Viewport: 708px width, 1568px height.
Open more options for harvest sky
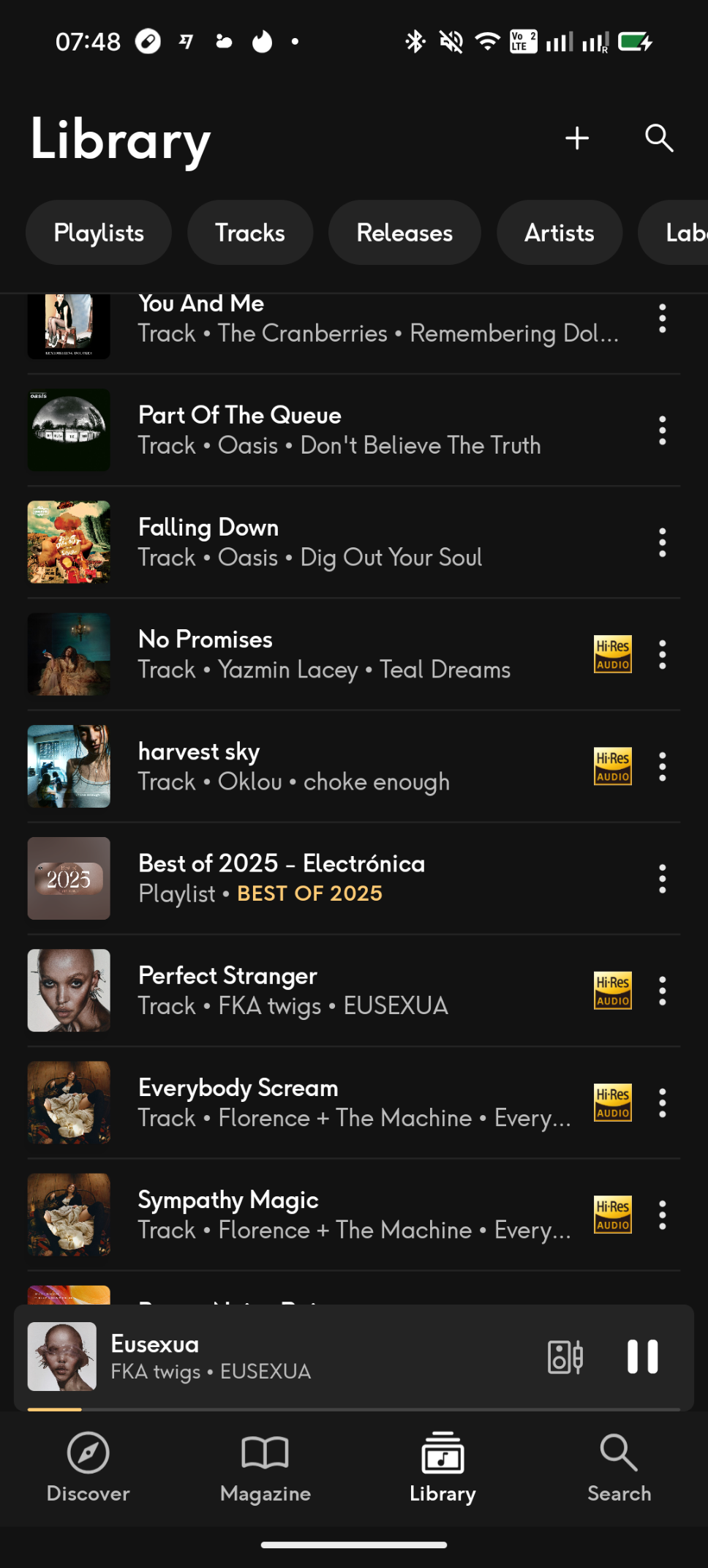click(x=662, y=766)
